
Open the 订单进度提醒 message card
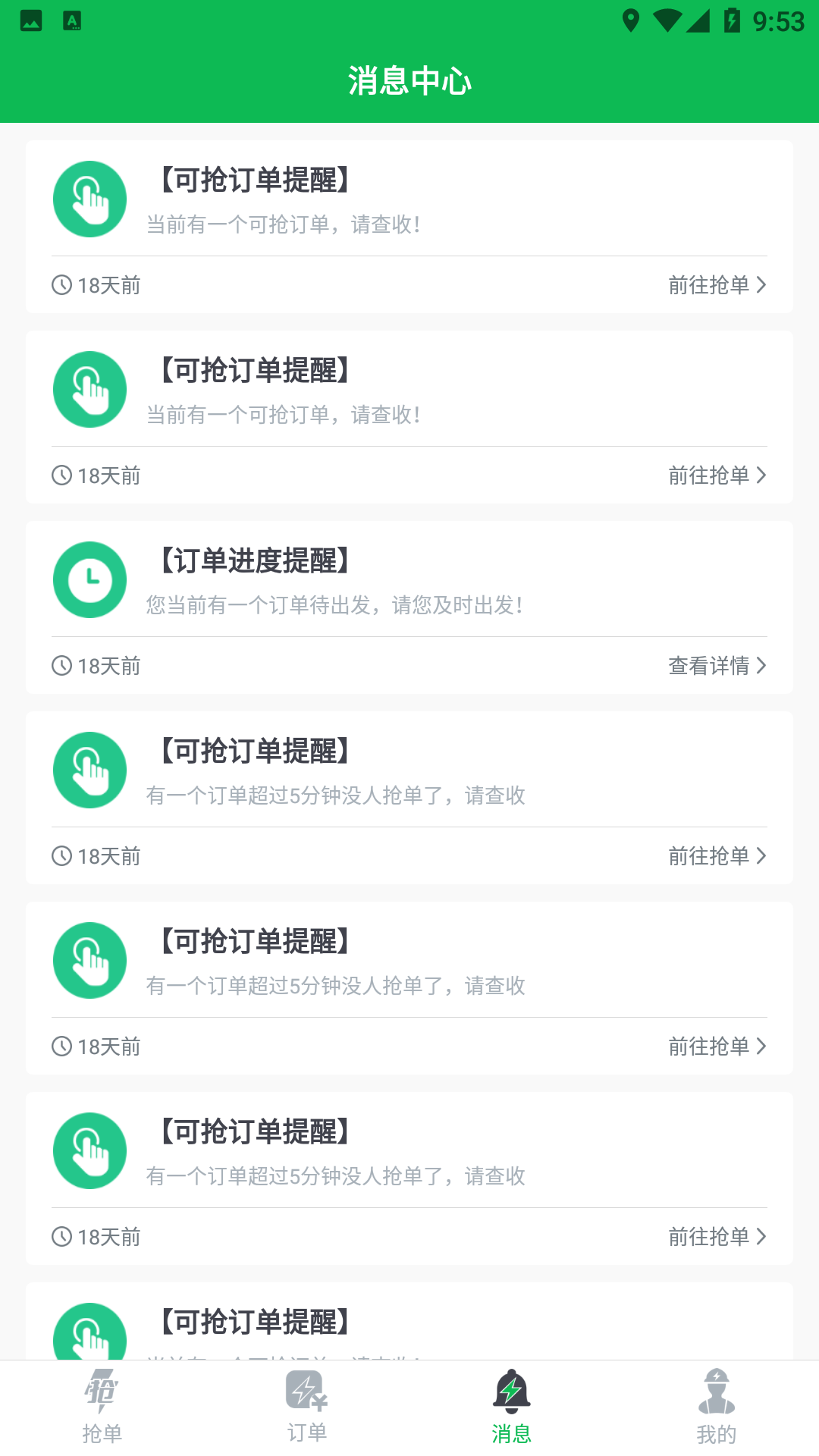(409, 607)
